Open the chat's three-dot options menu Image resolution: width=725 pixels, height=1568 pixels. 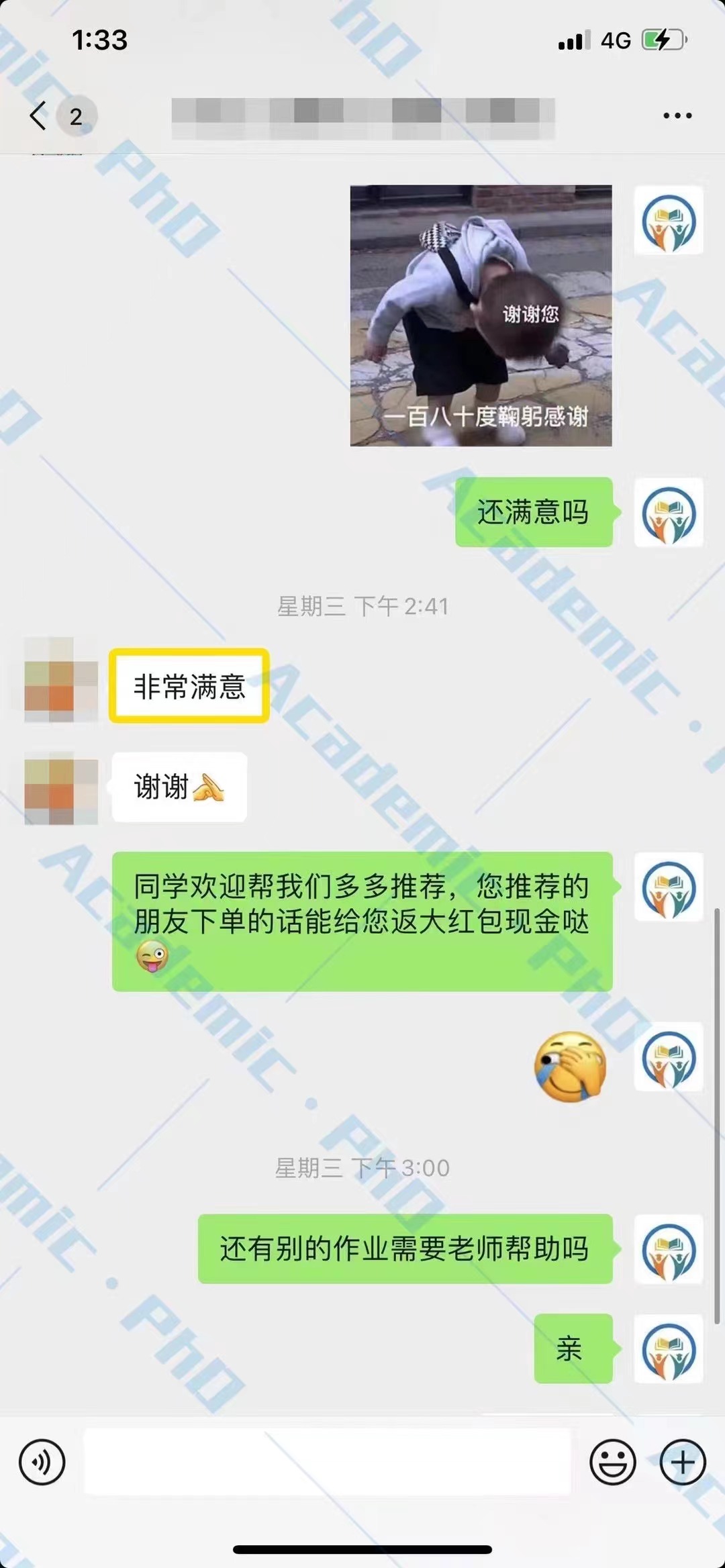click(x=677, y=115)
